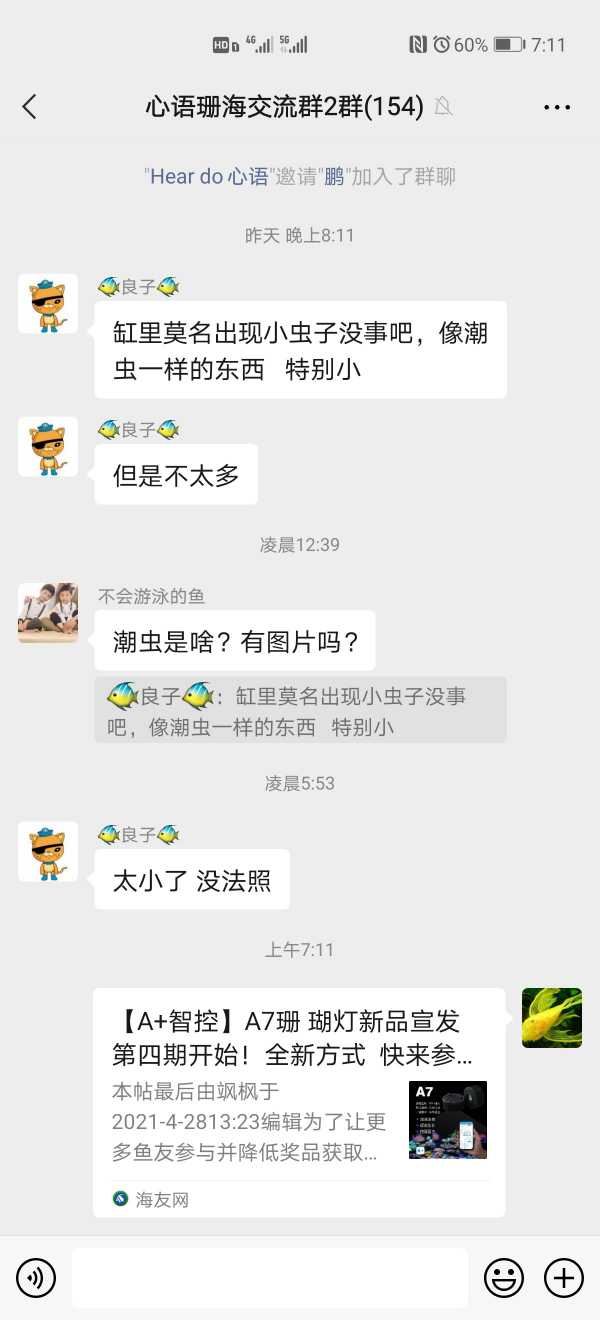Viewport: 600px width, 1320px height.
Task: Open the yellow fish avatar beside the shared post
Action: coord(552,1017)
